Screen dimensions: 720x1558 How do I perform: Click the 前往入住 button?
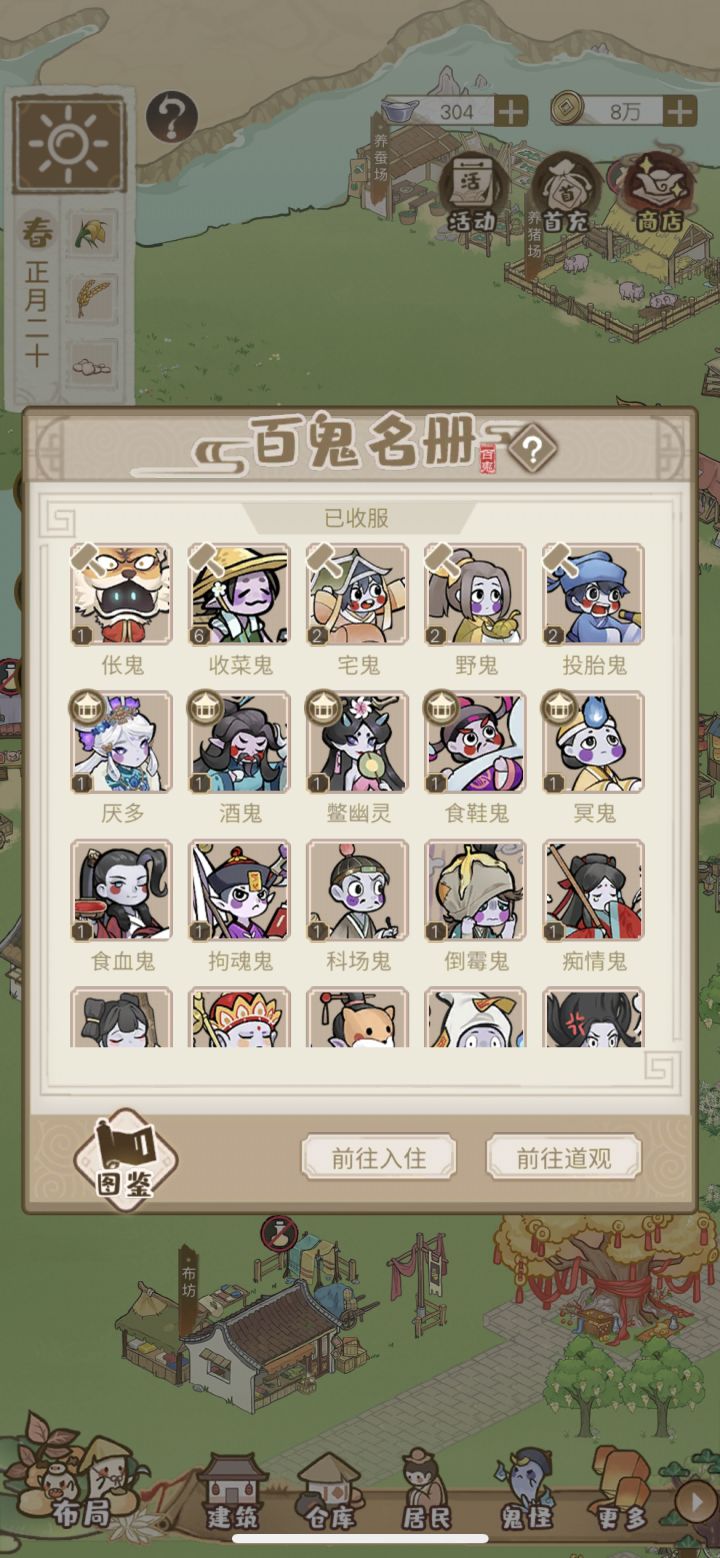click(x=378, y=1158)
